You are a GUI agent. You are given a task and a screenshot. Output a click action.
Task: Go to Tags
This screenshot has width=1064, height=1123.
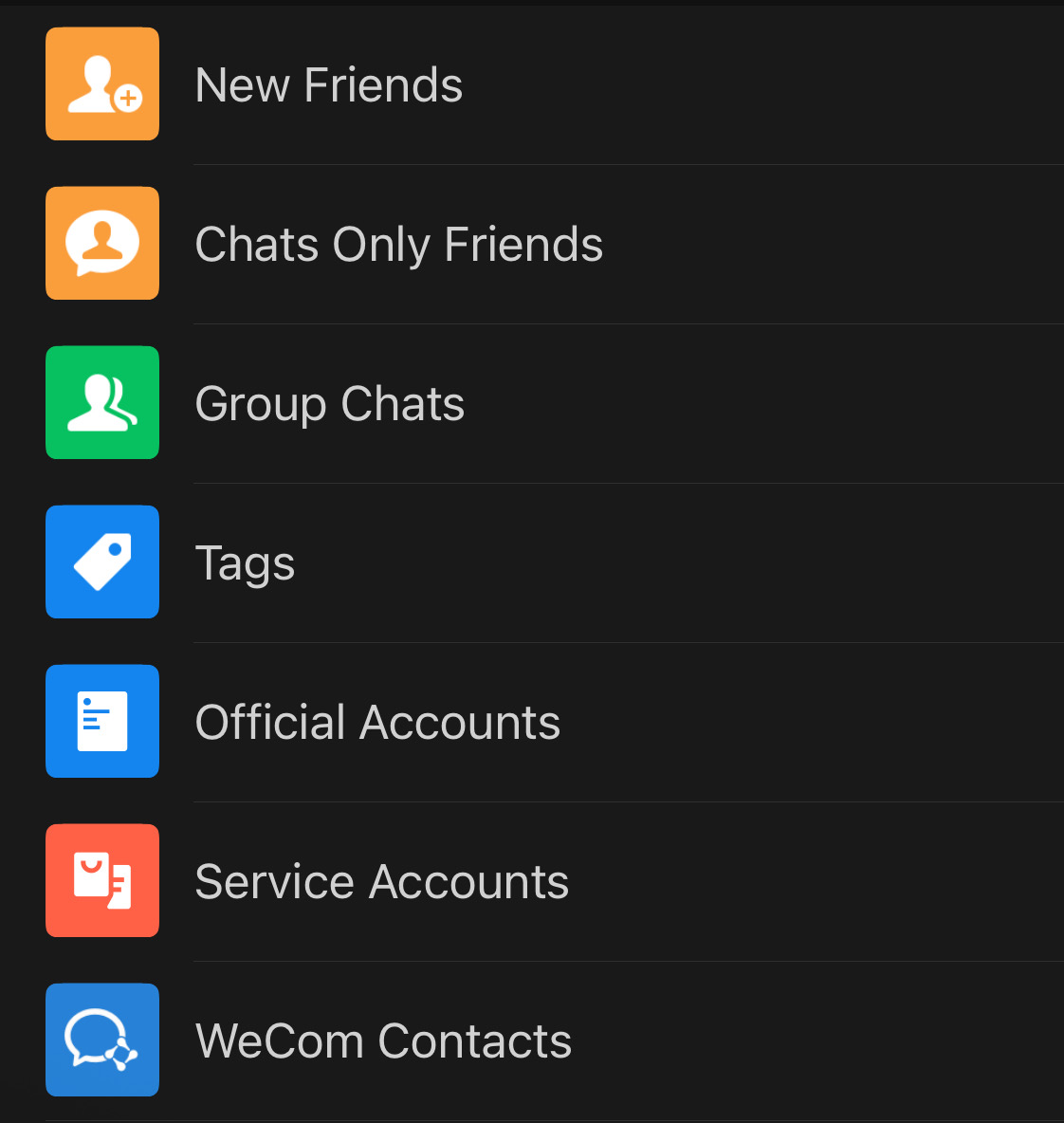pos(245,563)
